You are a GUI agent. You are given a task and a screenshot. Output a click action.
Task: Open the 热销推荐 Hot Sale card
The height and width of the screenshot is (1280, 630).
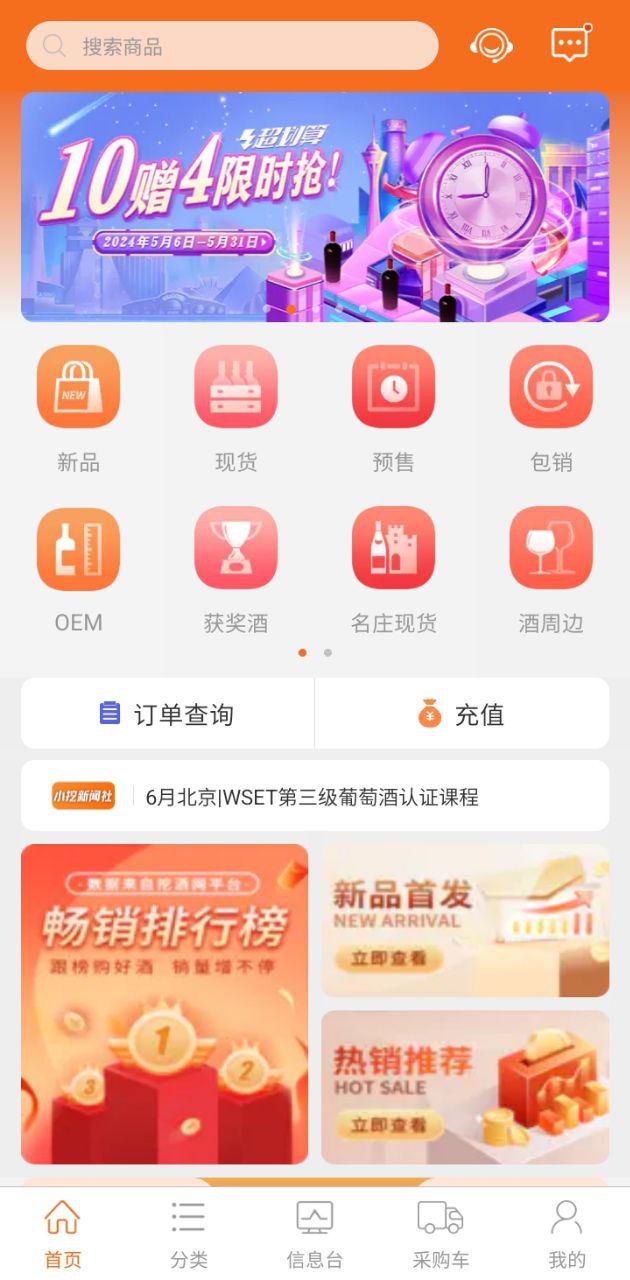(465, 1087)
